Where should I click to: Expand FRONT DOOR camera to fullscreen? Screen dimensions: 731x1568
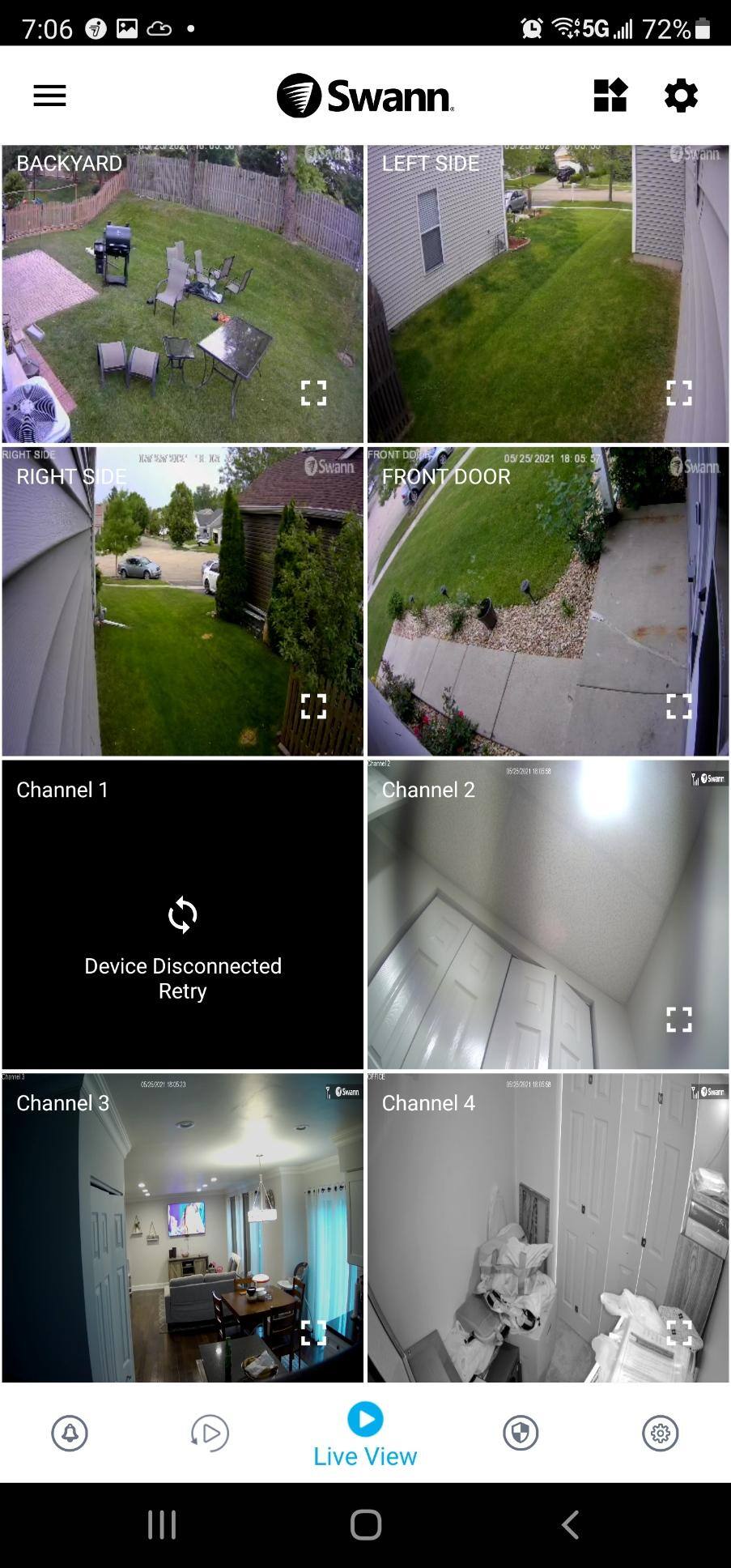[x=678, y=706]
